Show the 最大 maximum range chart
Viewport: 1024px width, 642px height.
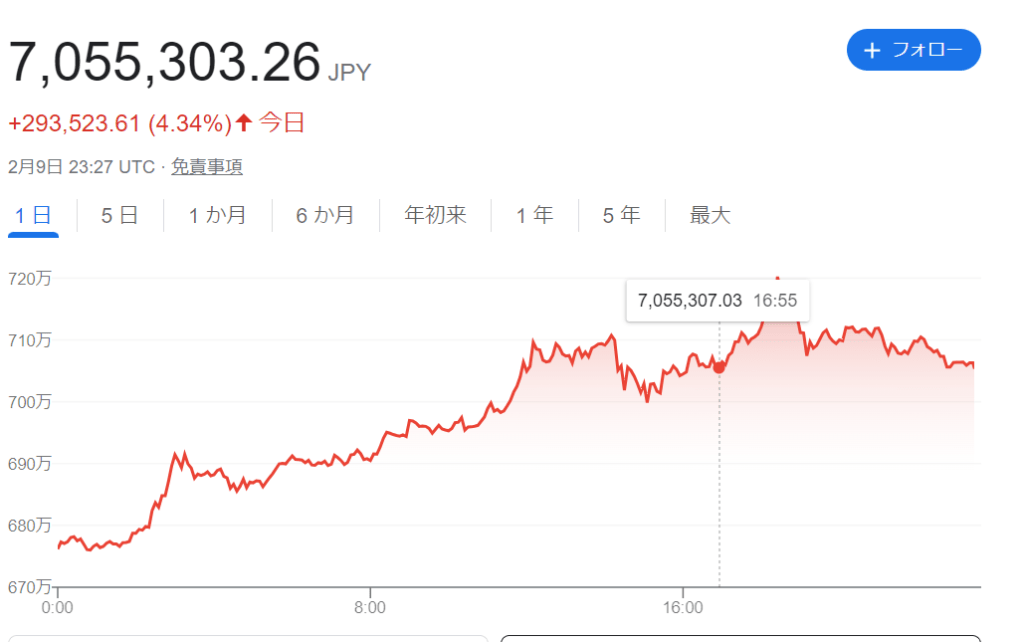coord(710,215)
